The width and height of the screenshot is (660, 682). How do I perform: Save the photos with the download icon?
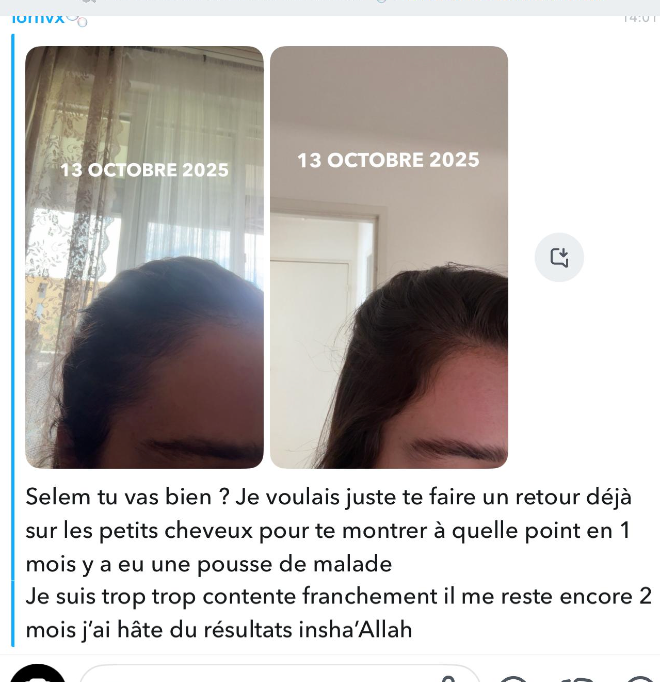click(x=559, y=258)
